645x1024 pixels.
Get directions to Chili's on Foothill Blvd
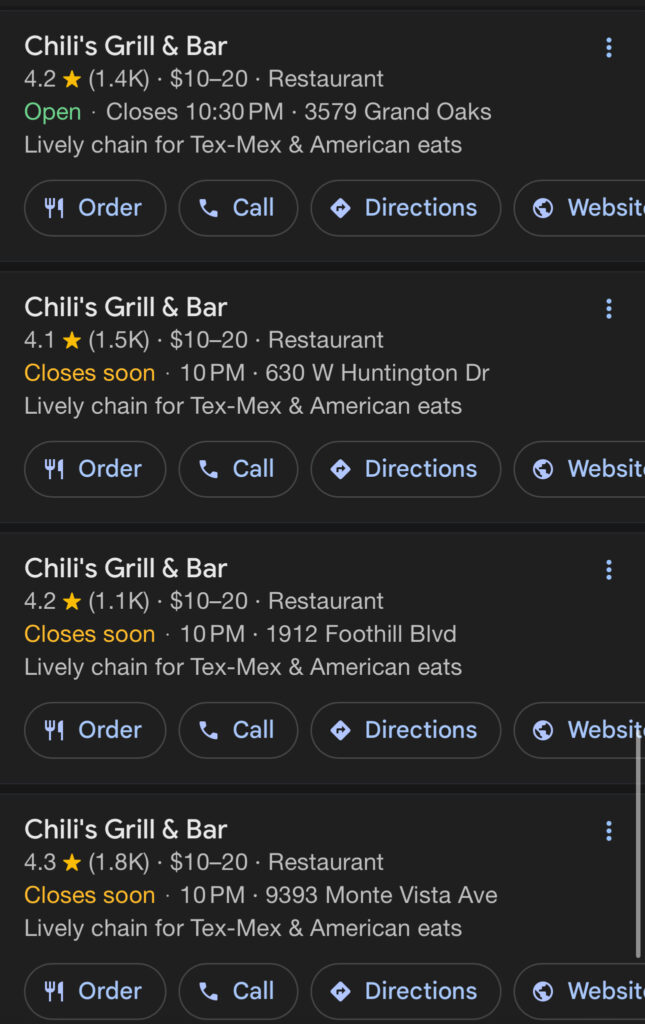pyautogui.click(x=405, y=730)
